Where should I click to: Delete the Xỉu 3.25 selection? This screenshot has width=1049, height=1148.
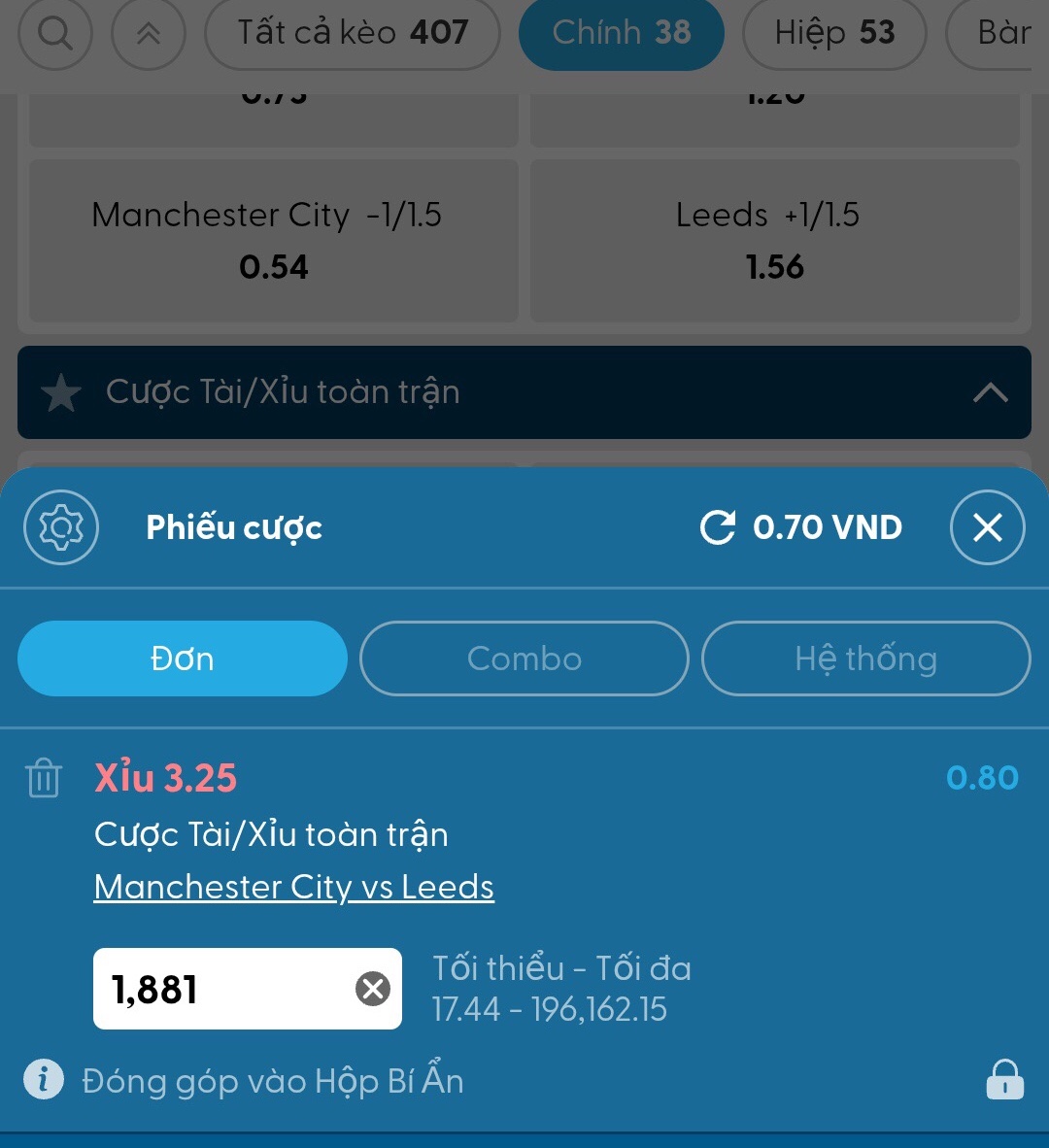point(44,778)
